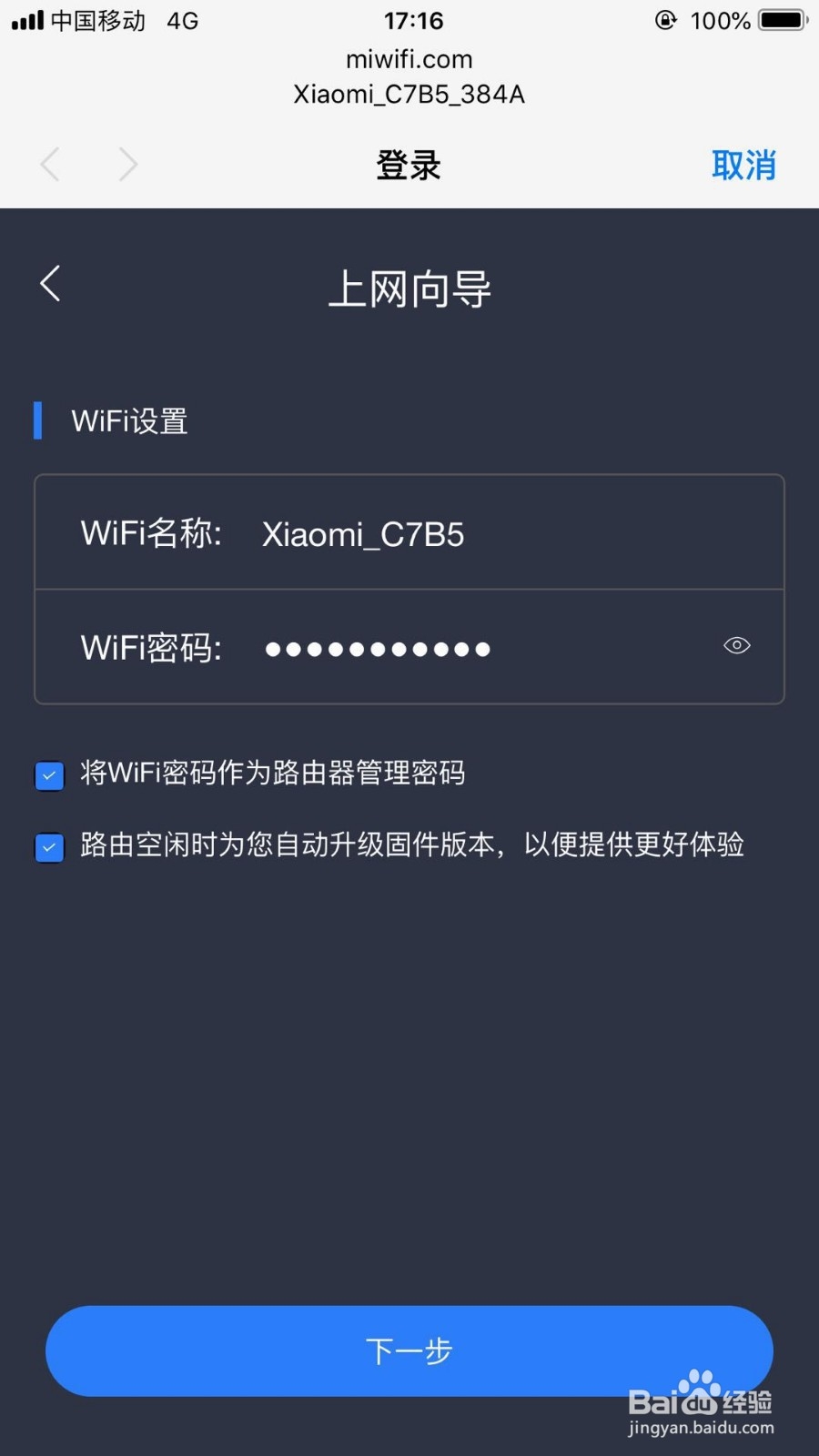
Task: Disable automatic firmware upgrade checkbox
Action: tap(49, 847)
